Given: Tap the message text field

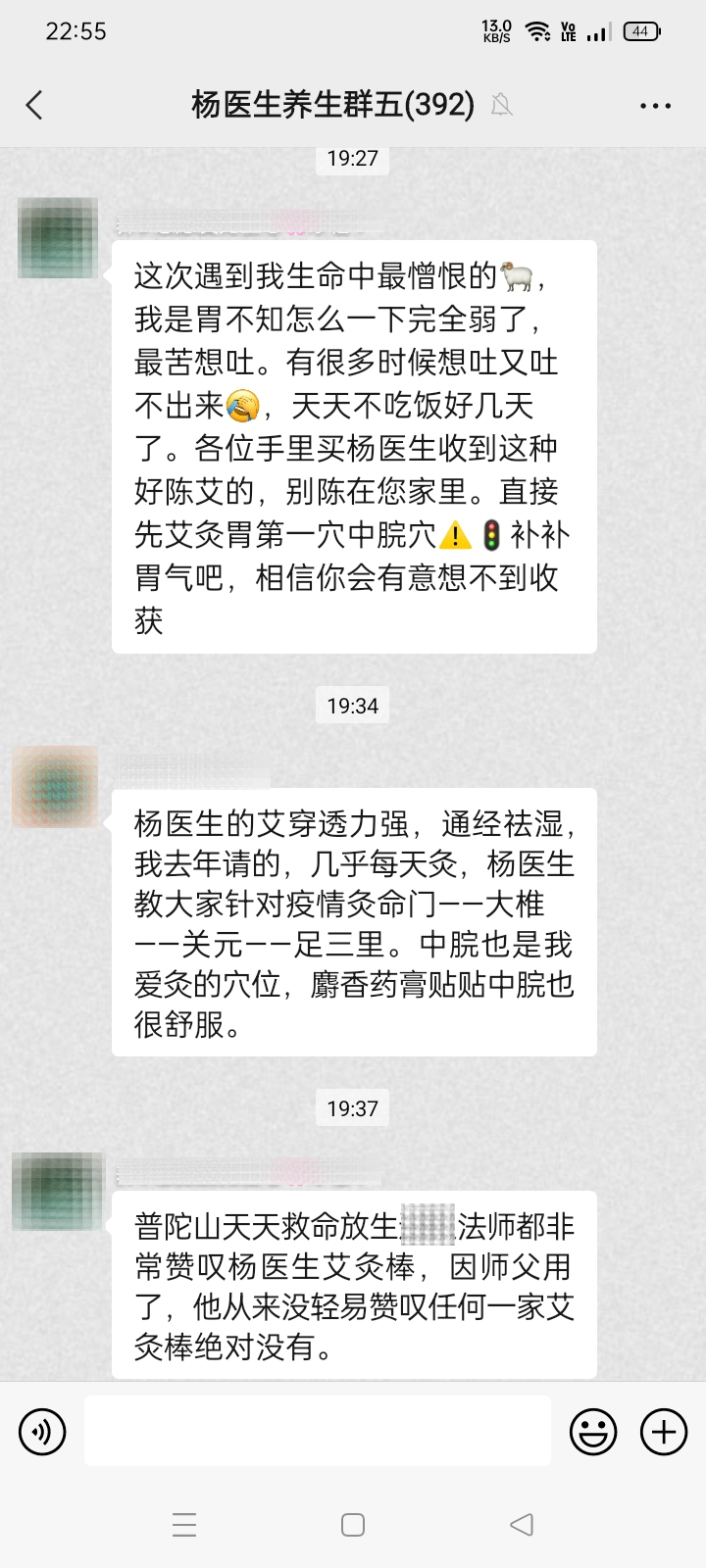Looking at the screenshot, I should point(317,1432).
